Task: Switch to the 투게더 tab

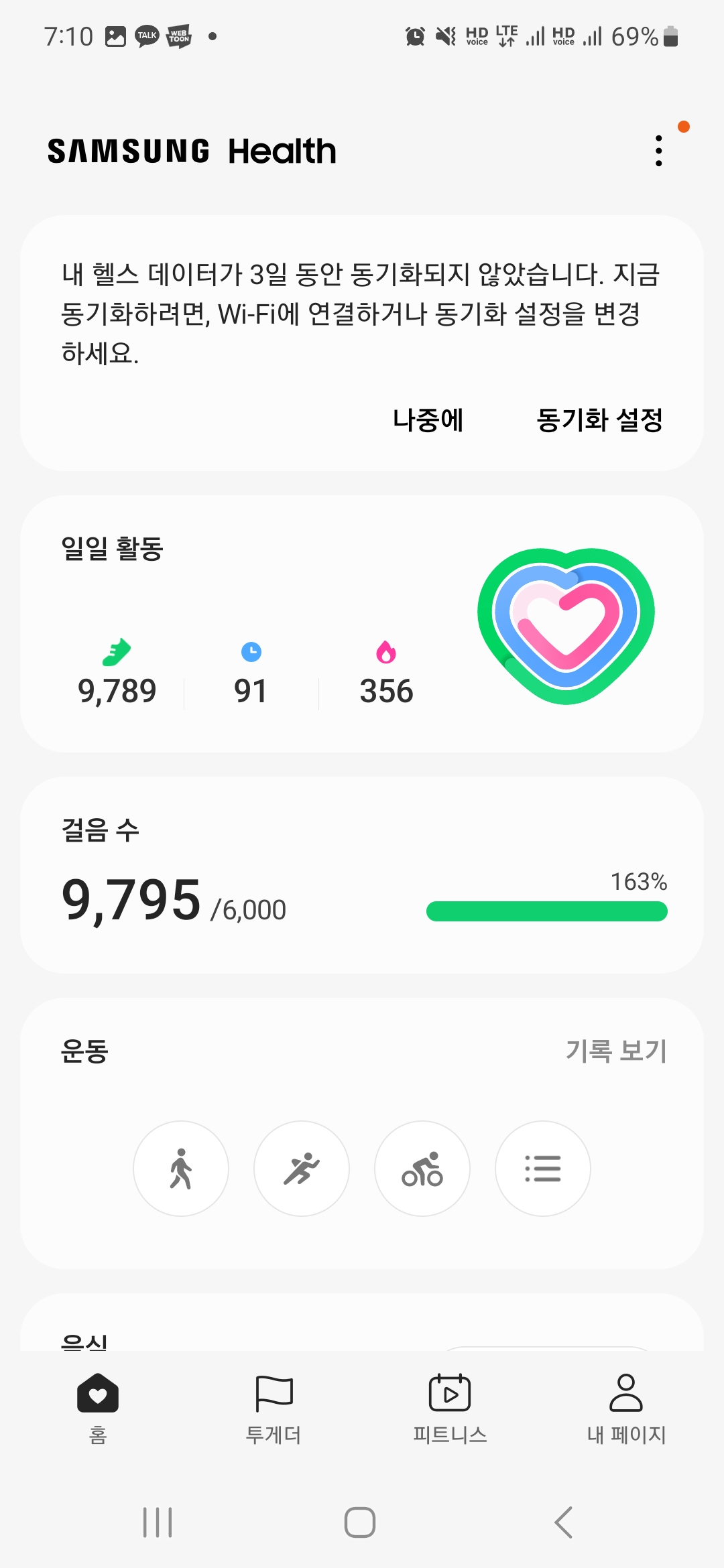Action: point(274,1407)
